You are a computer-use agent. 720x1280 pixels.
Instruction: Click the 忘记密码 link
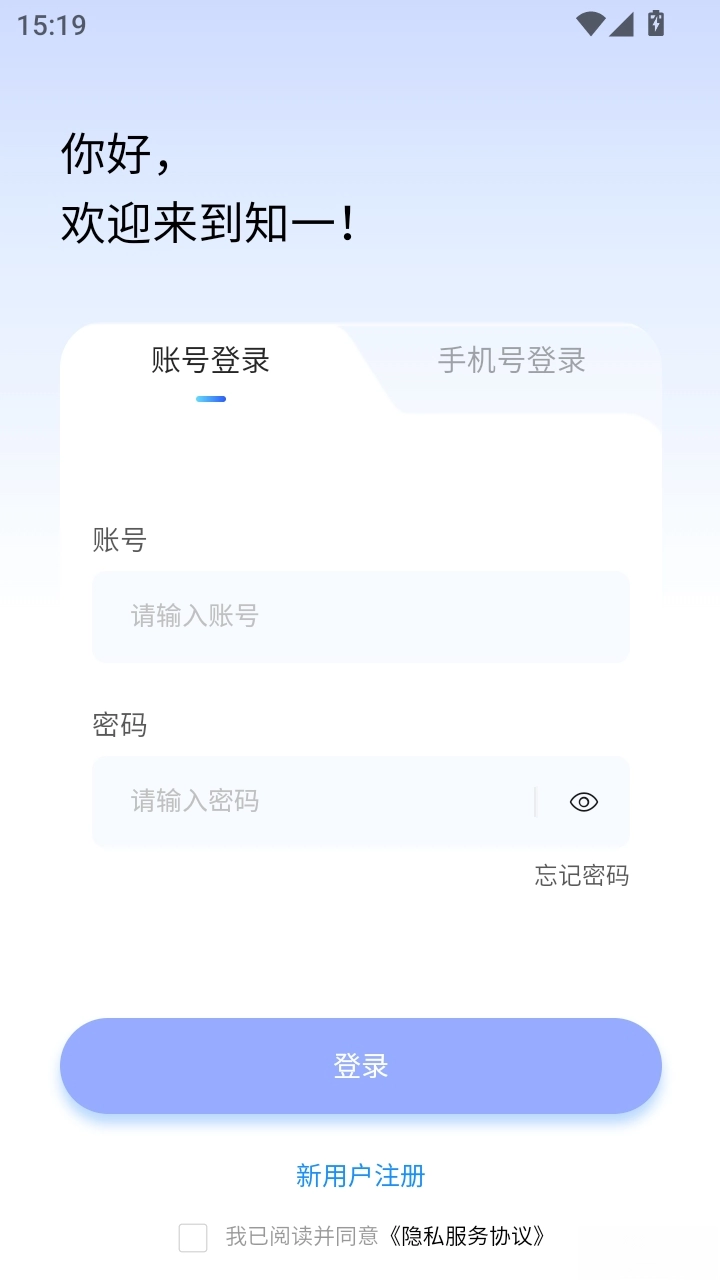[583, 876]
